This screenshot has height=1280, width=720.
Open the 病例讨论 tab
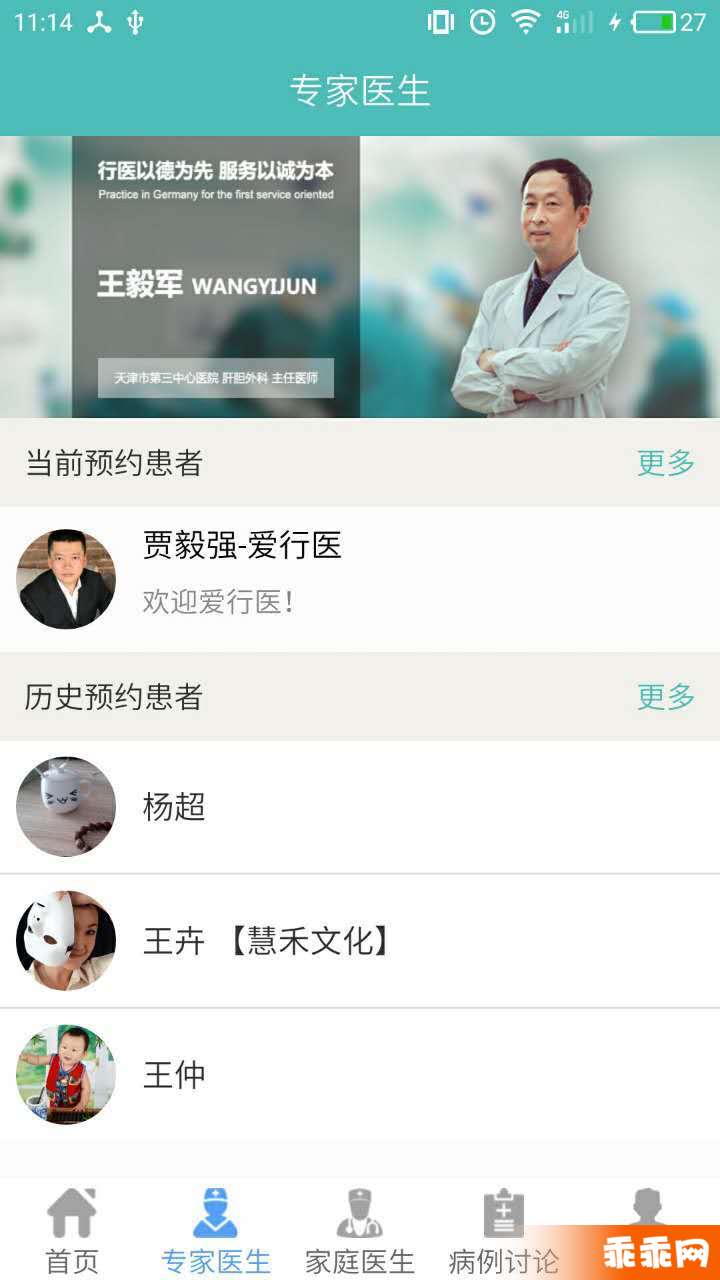(x=503, y=1232)
